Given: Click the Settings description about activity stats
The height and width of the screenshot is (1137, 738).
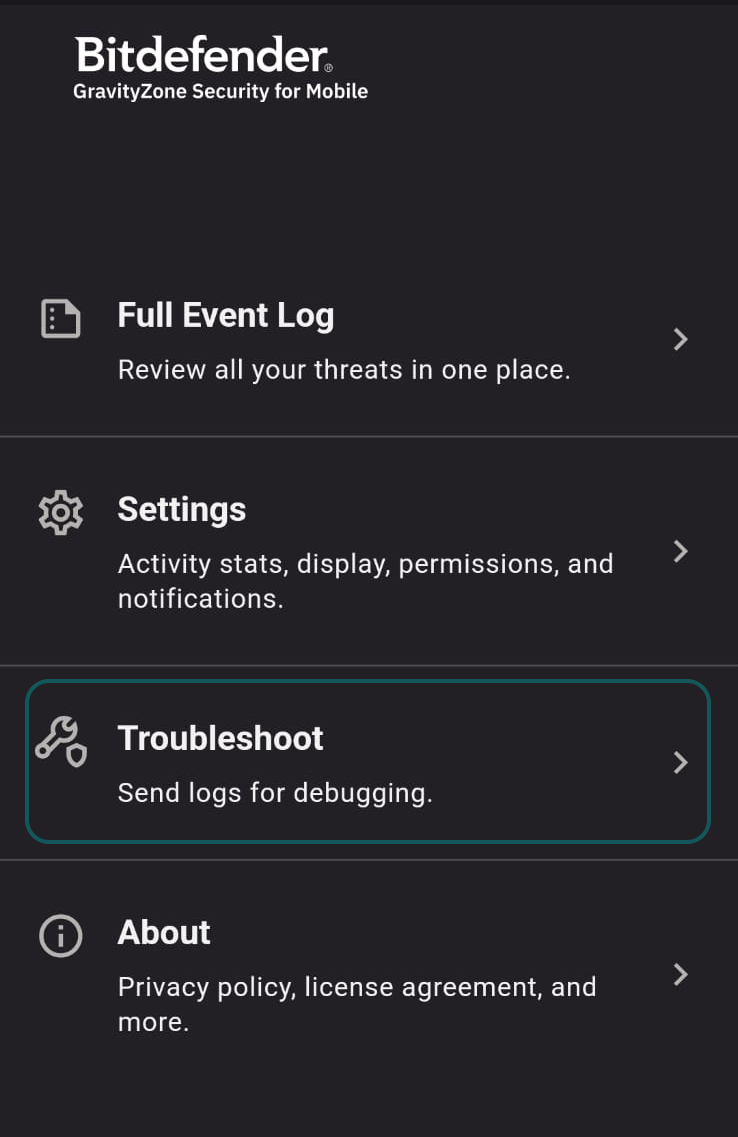Looking at the screenshot, I should click(365, 580).
